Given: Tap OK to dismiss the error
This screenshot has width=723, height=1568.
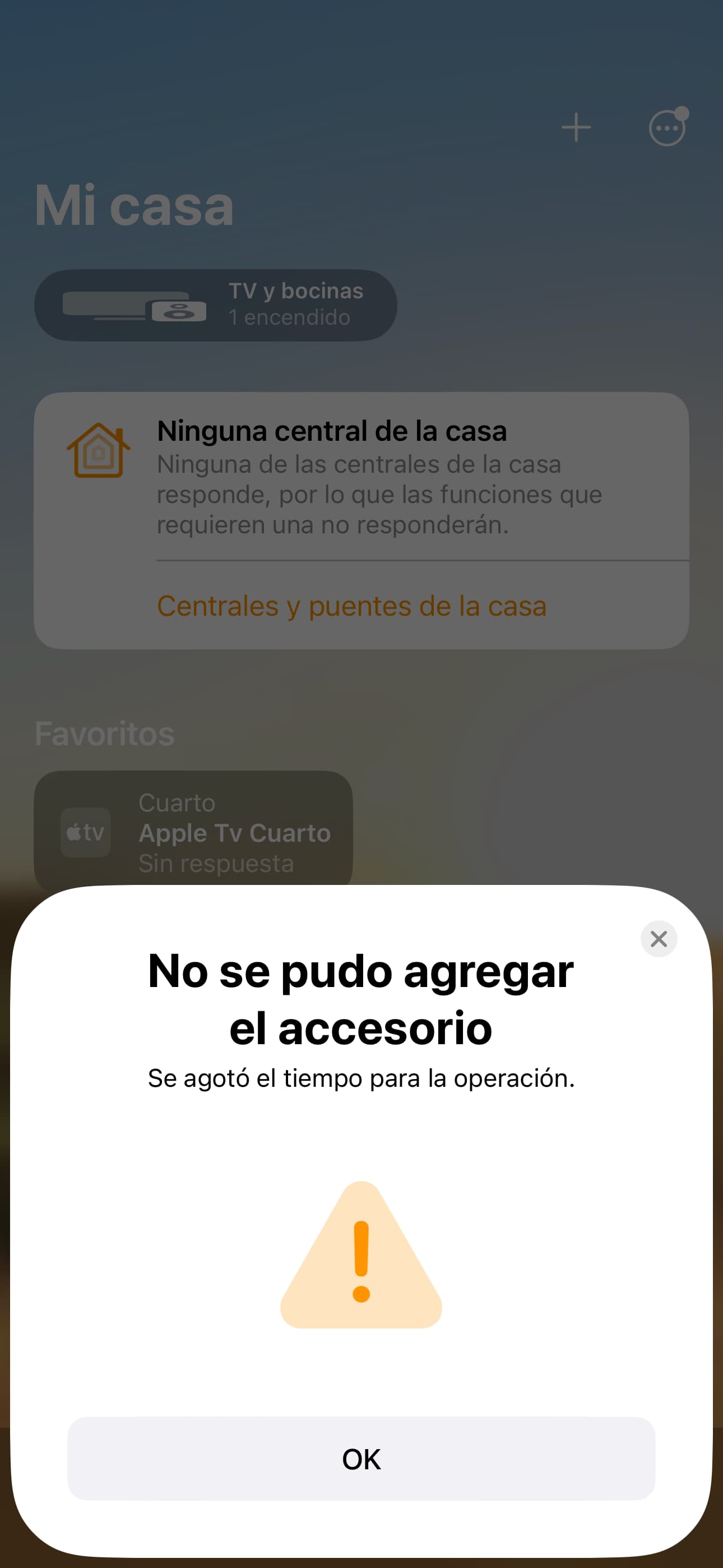Looking at the screenshot, I should pos(361,1459).
